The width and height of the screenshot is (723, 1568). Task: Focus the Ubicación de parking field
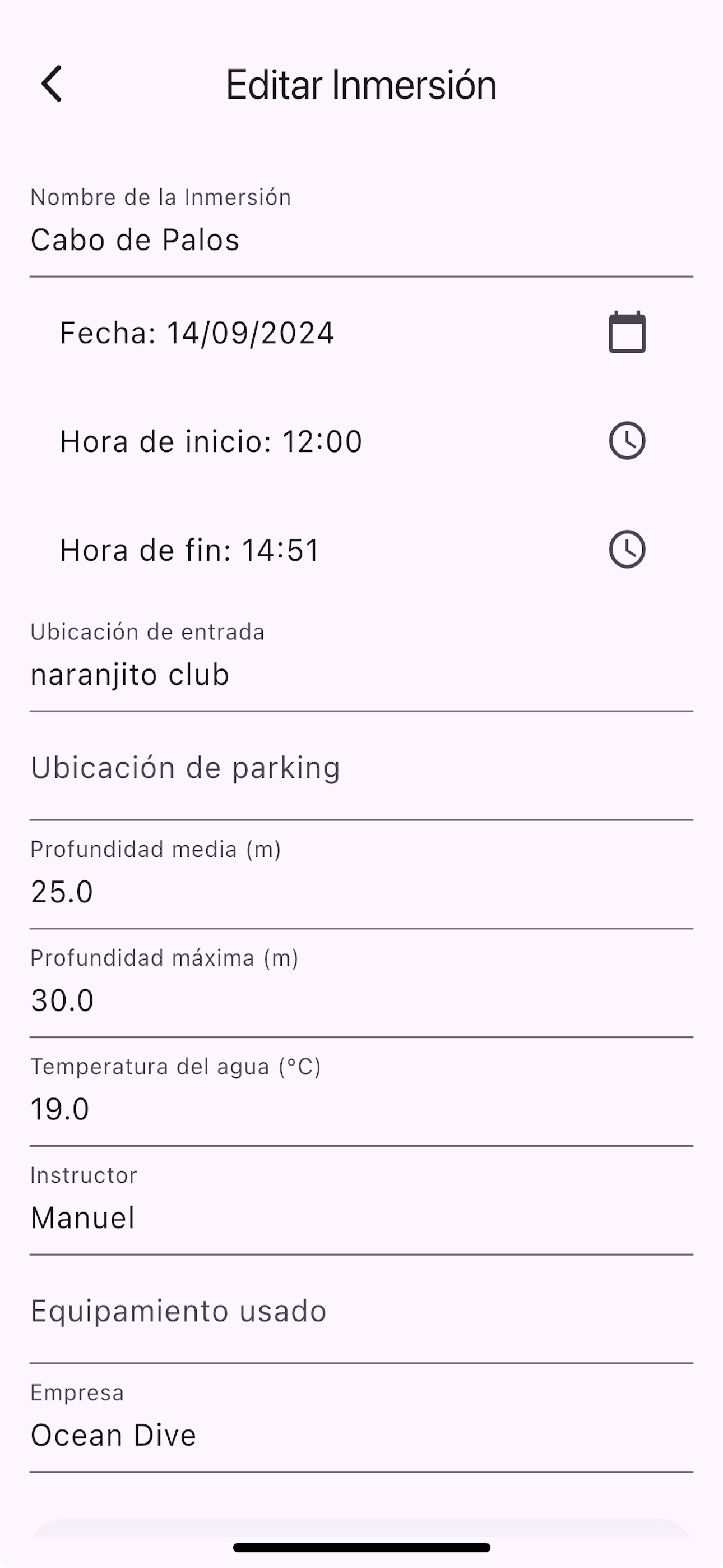tap(361, 767)
